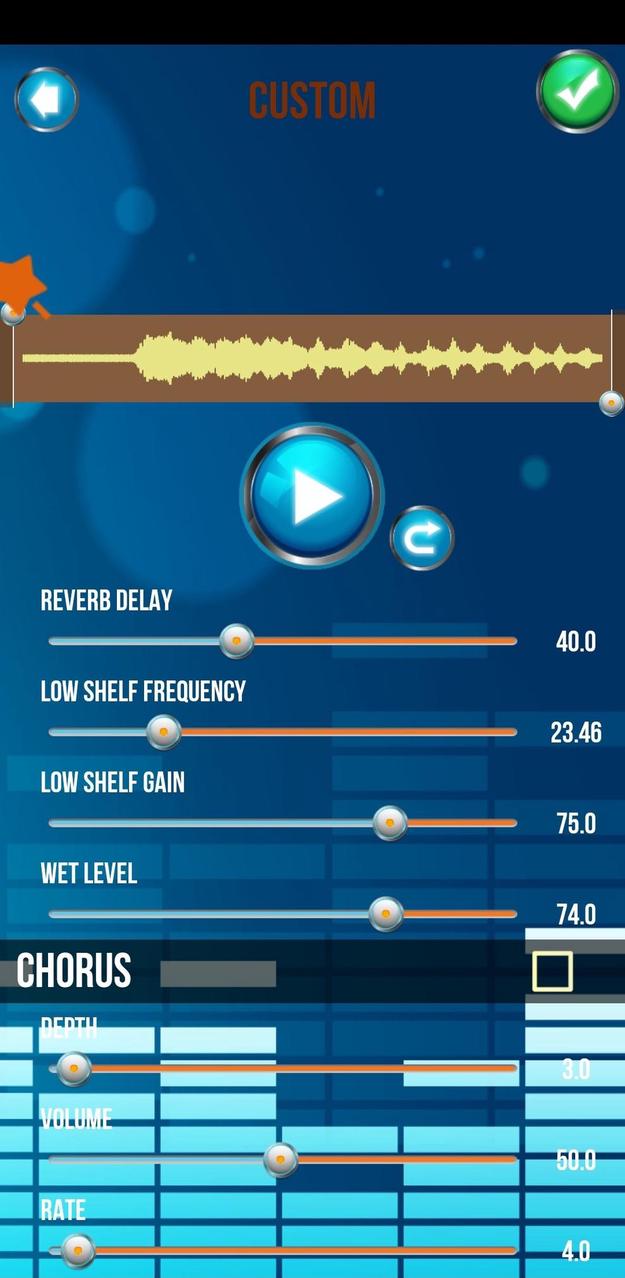Enable the Chorus checkbox

(552, 971)
